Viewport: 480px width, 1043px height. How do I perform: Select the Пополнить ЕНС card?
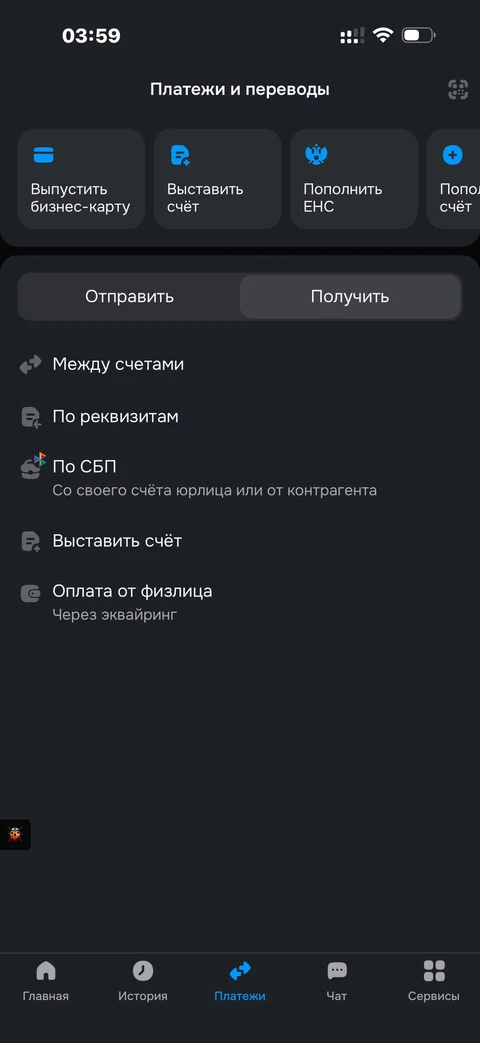354,179
